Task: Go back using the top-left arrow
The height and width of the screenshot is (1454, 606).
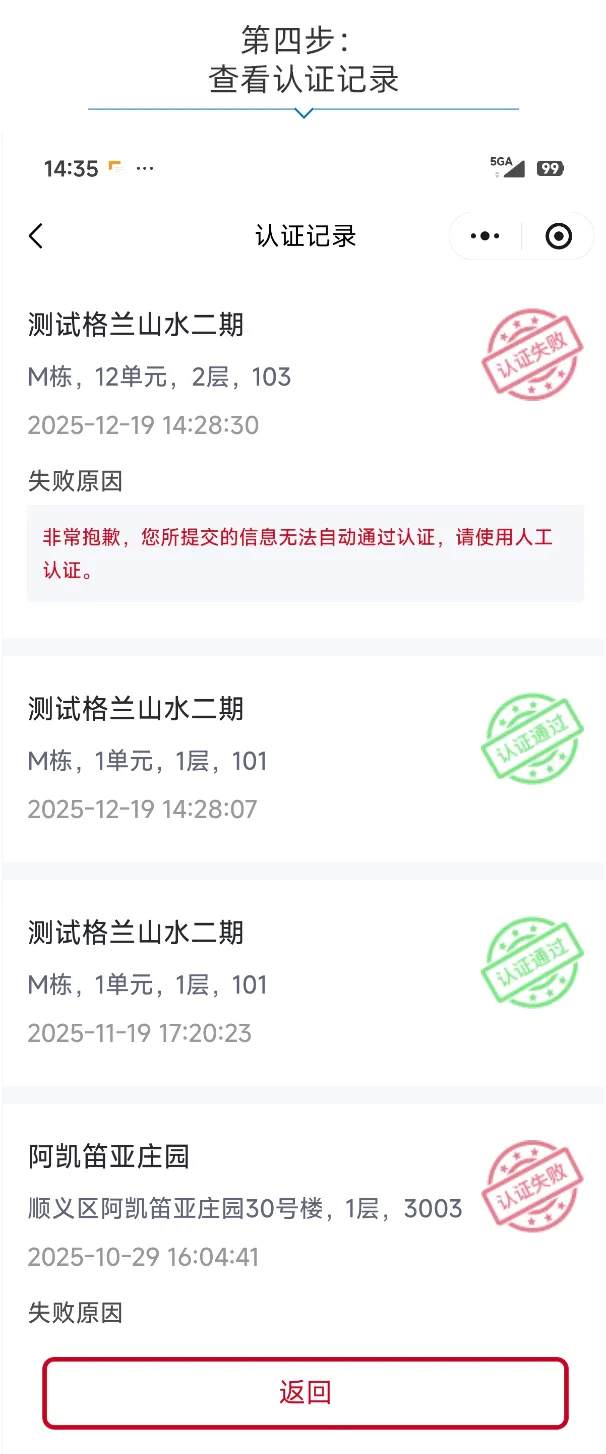Action: pos(36,236)
